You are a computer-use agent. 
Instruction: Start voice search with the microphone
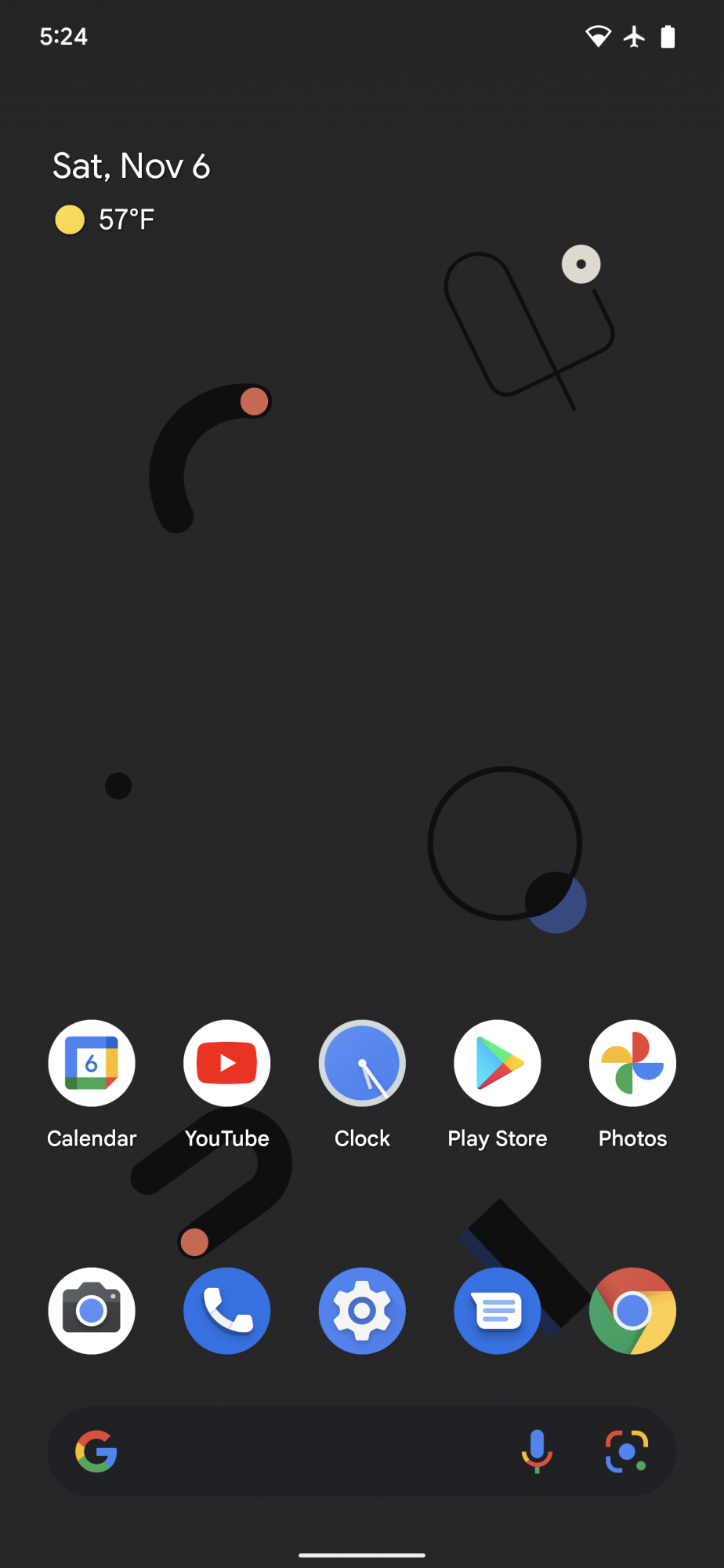pos(537,1451)
